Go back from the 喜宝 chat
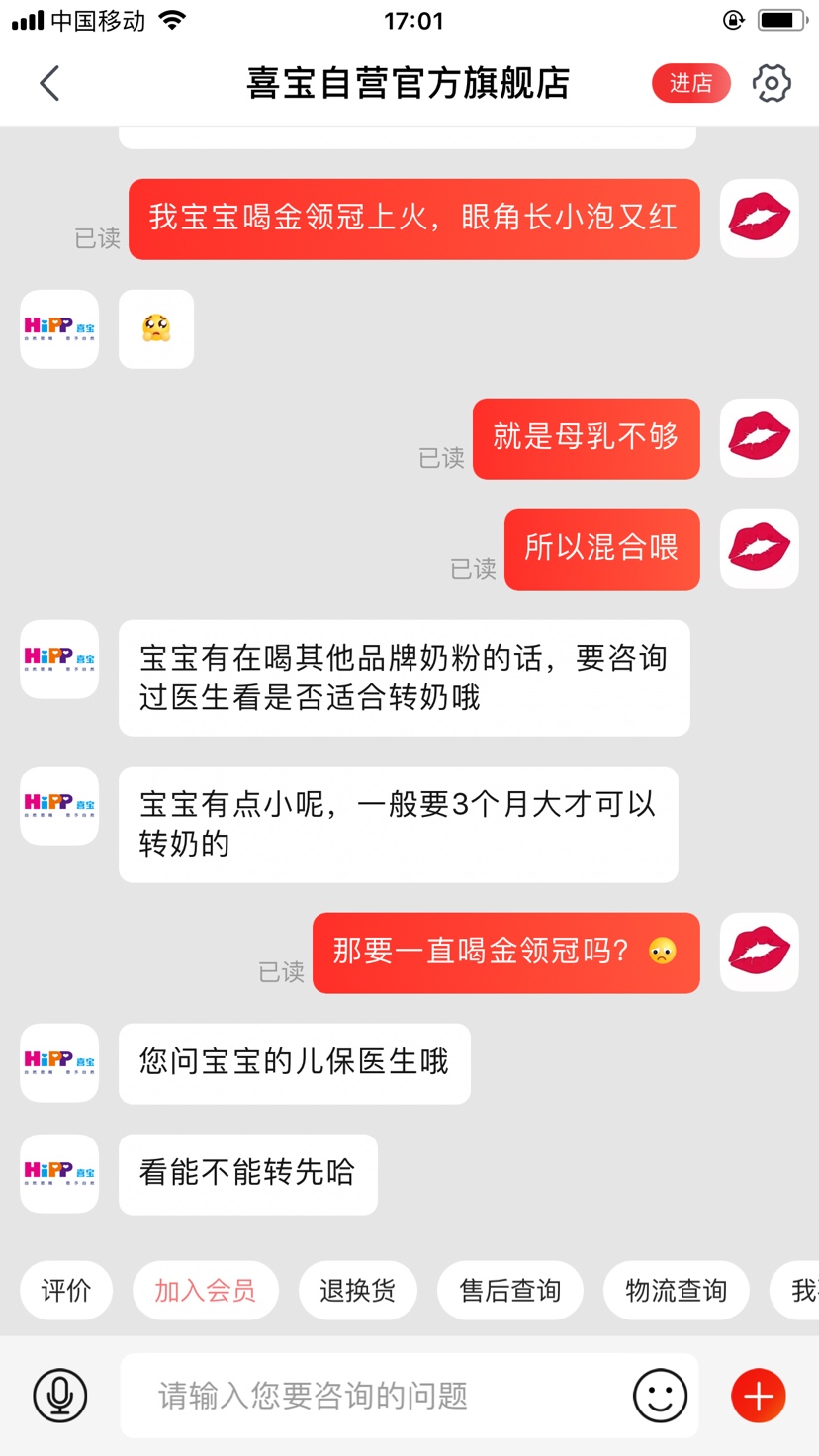This screenshot has width=819, height=1456. [x=49, y=83]
